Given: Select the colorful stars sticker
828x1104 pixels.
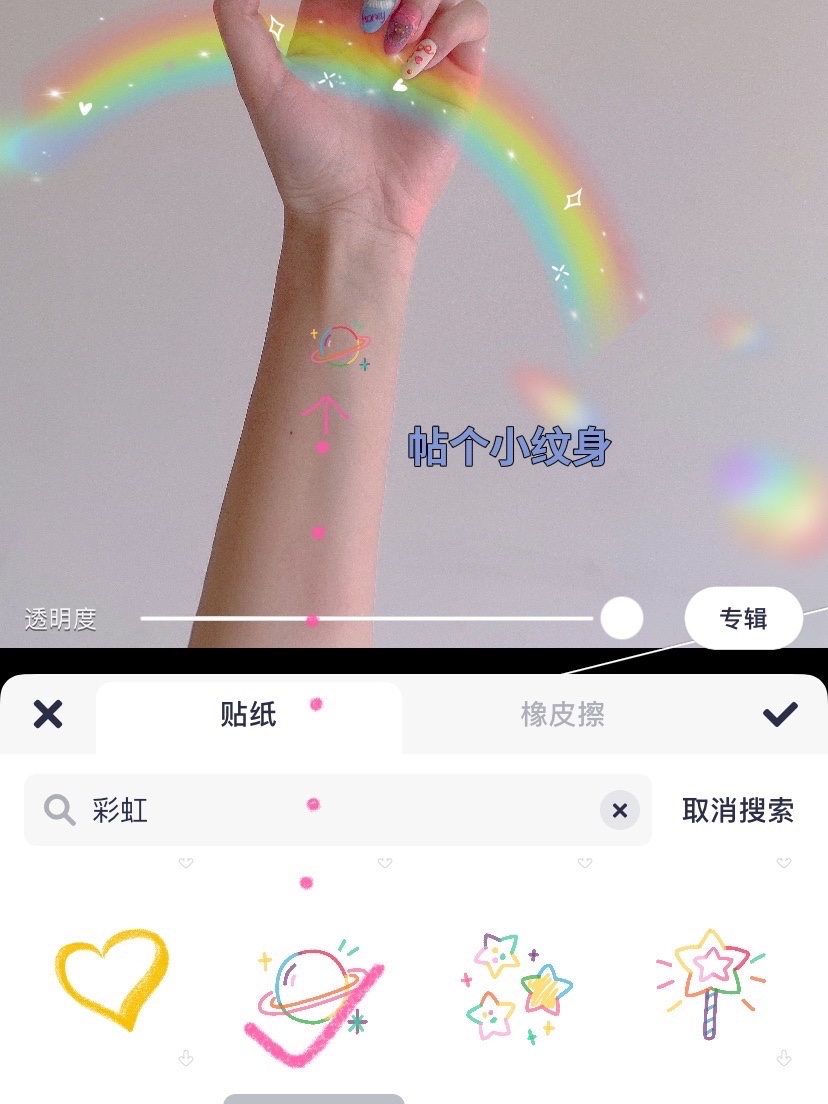Looking at the screenshot, I should (x=516, y=985).
